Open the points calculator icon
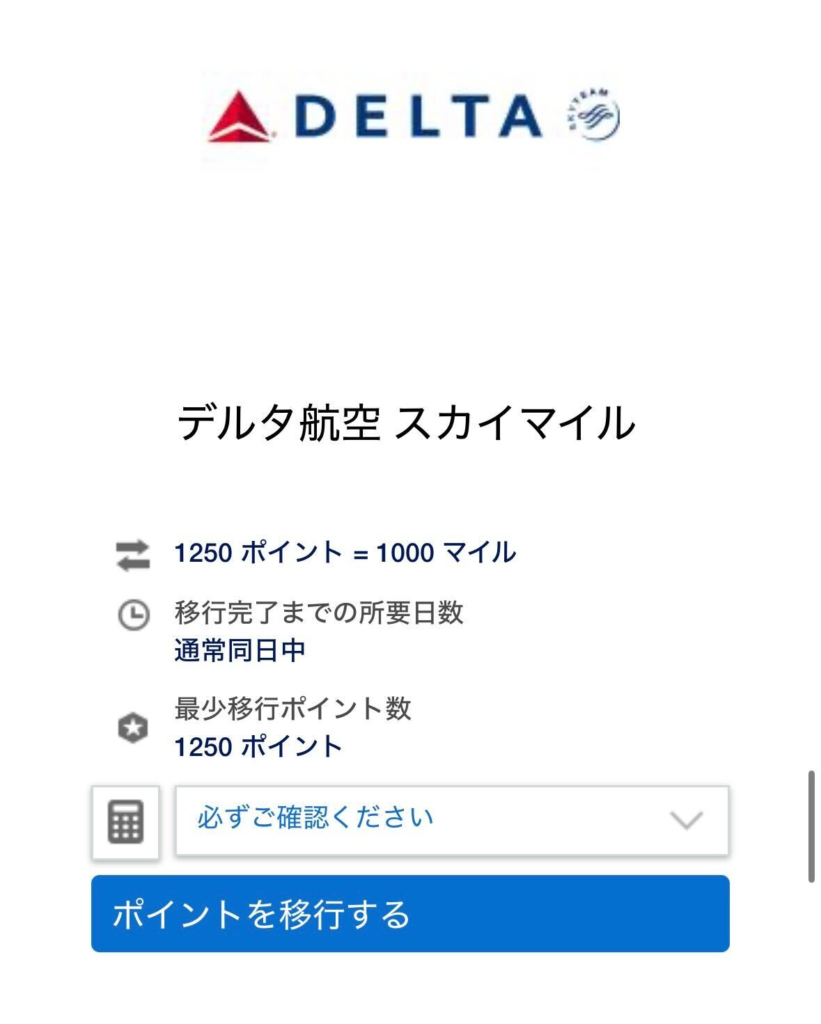821x1024 pixels. [x=126, y=822]
